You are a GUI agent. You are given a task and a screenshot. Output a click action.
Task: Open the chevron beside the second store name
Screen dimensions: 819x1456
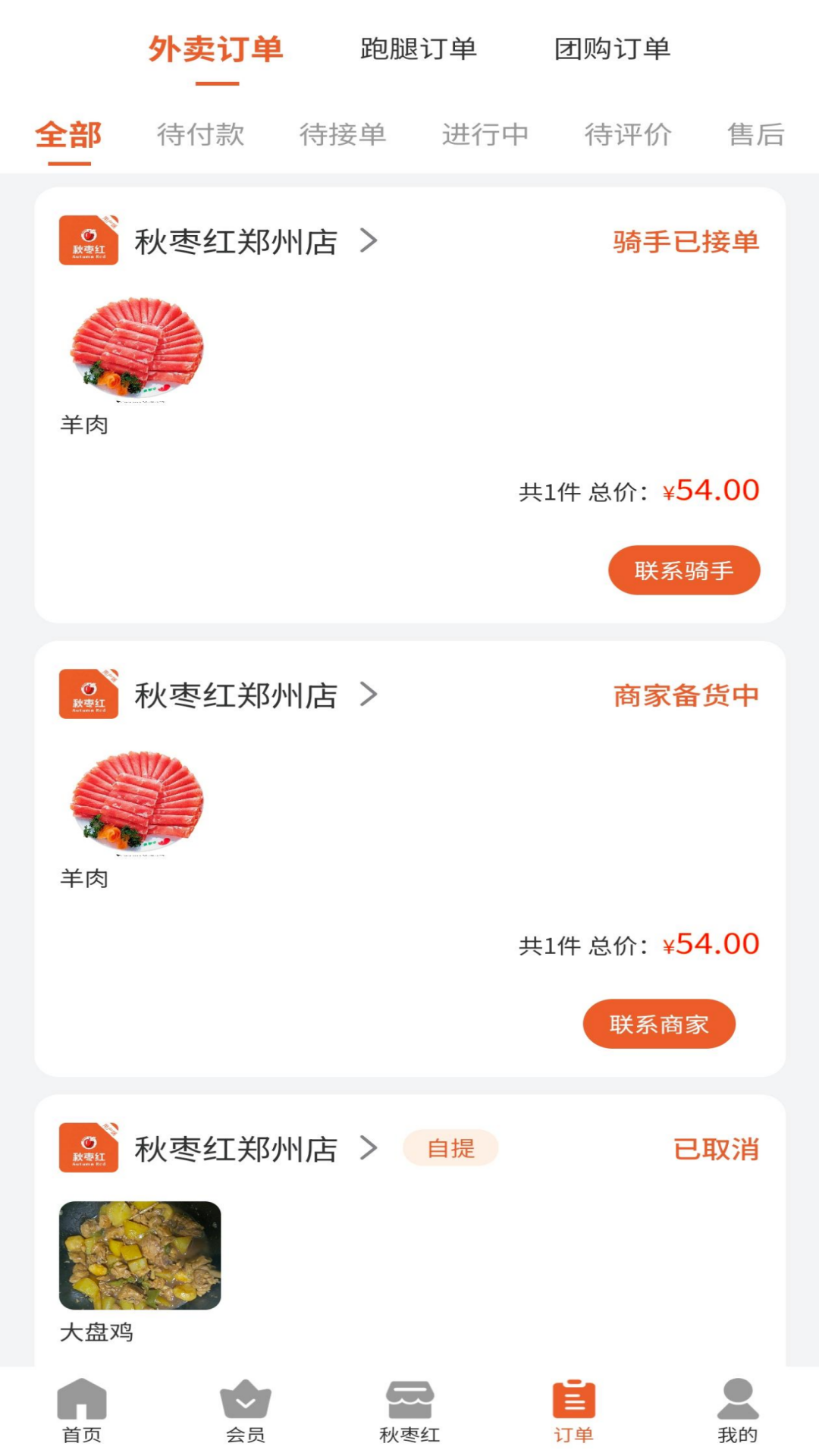[370, 694]
